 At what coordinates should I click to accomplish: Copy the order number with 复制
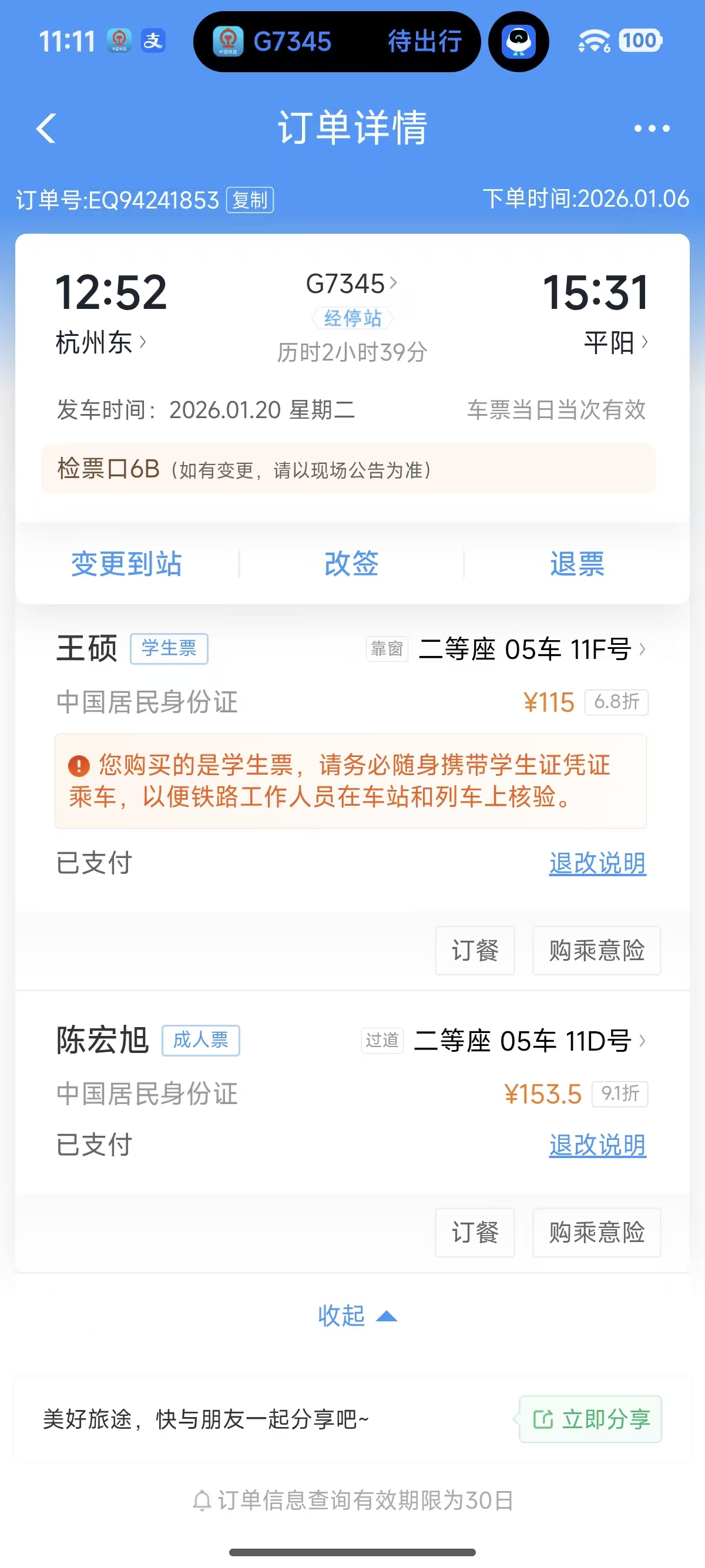click(250, 200)
